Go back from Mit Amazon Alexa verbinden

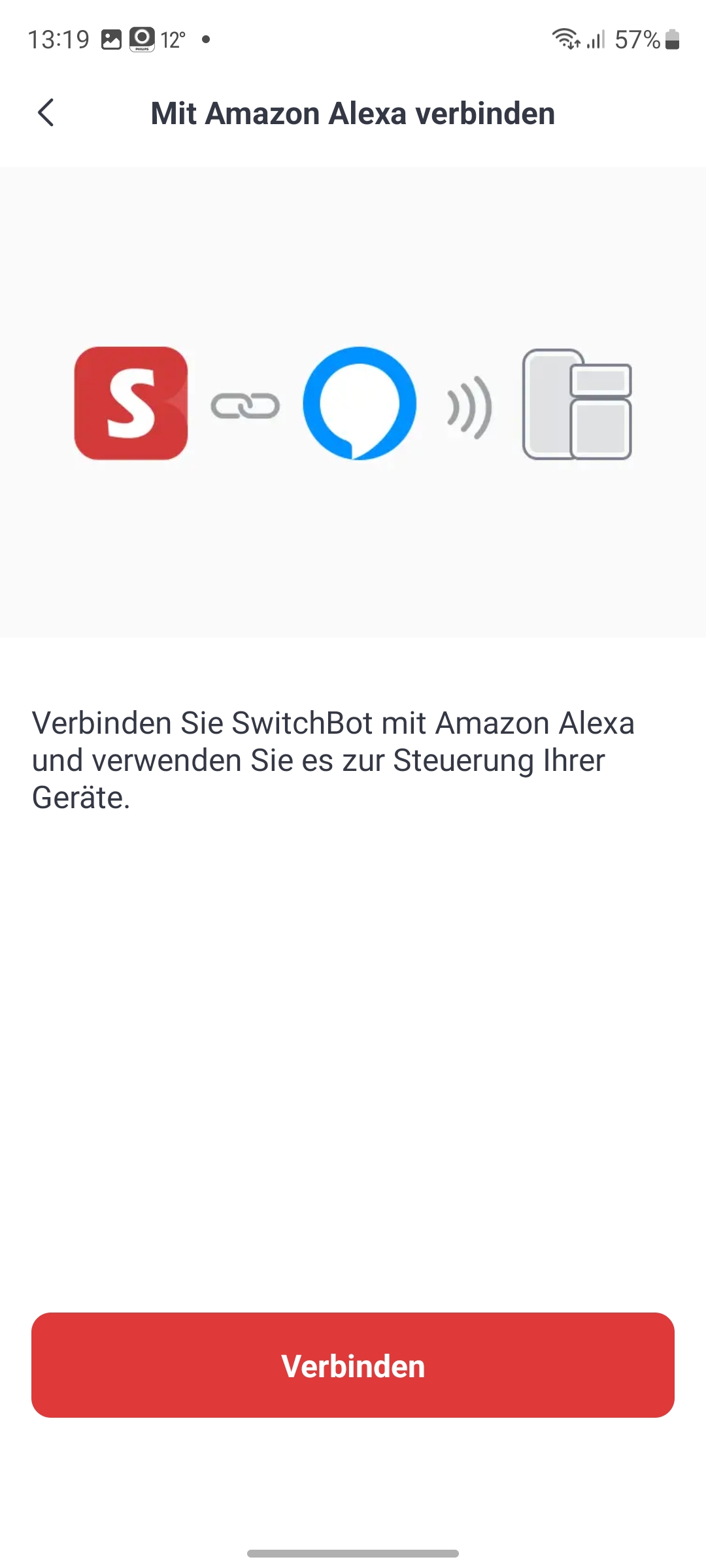(x=46, y=113)
